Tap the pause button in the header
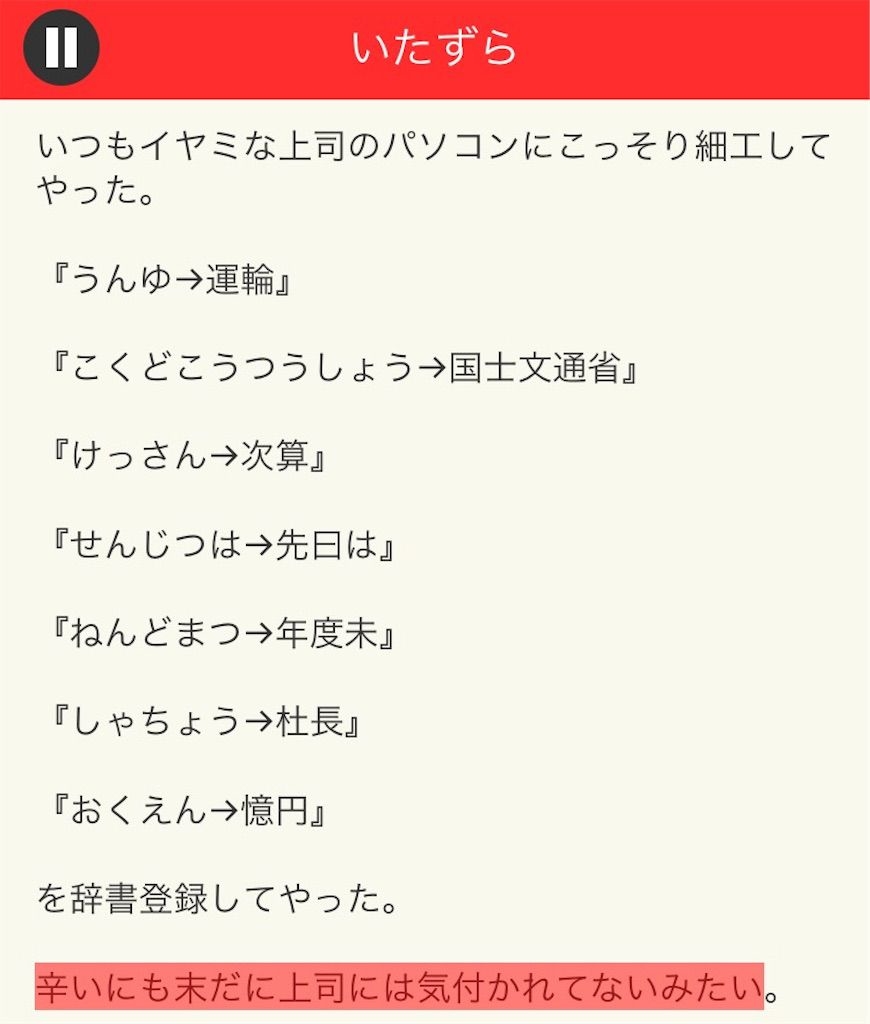Screen dimensions: 870x1024 (x=61, y=47)
